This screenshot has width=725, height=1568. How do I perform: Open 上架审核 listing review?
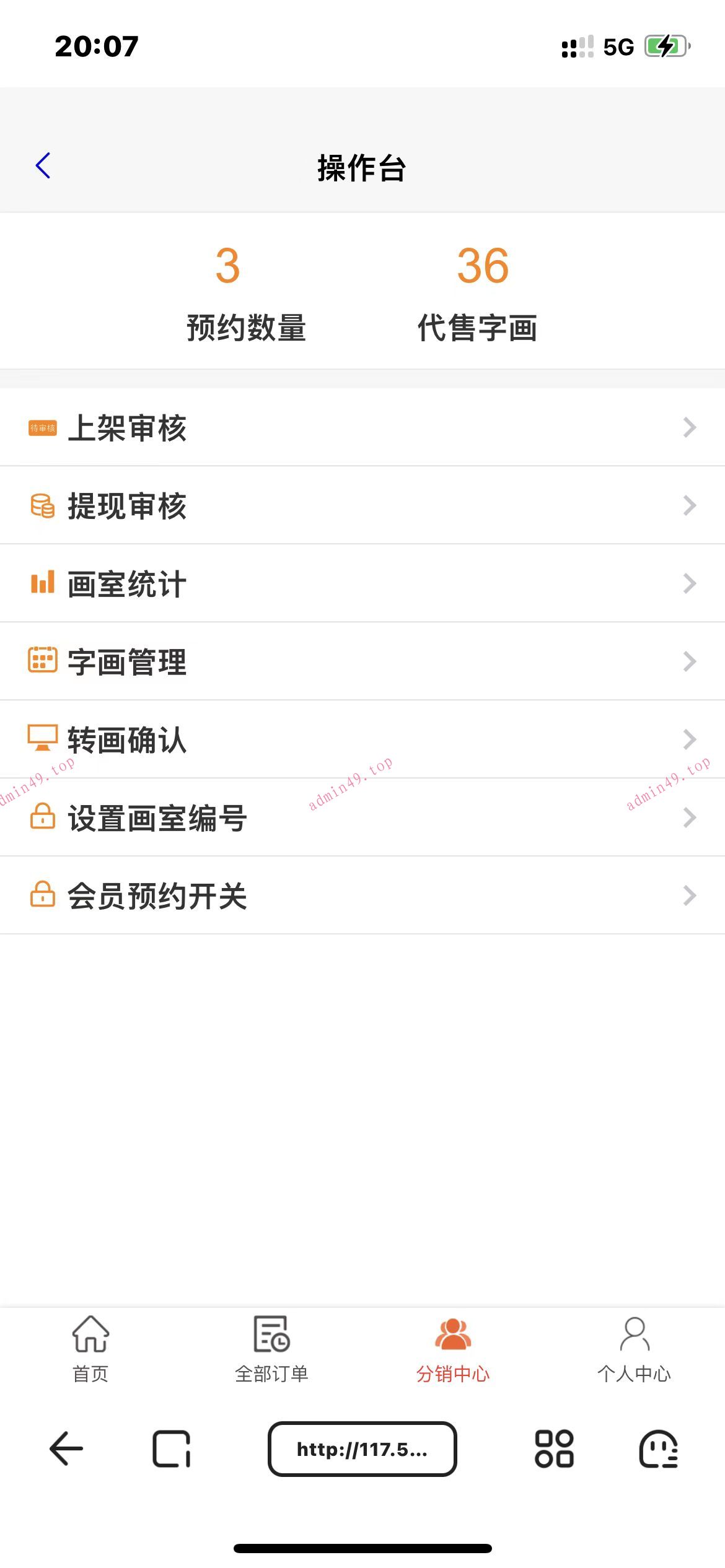click(362, 428)
